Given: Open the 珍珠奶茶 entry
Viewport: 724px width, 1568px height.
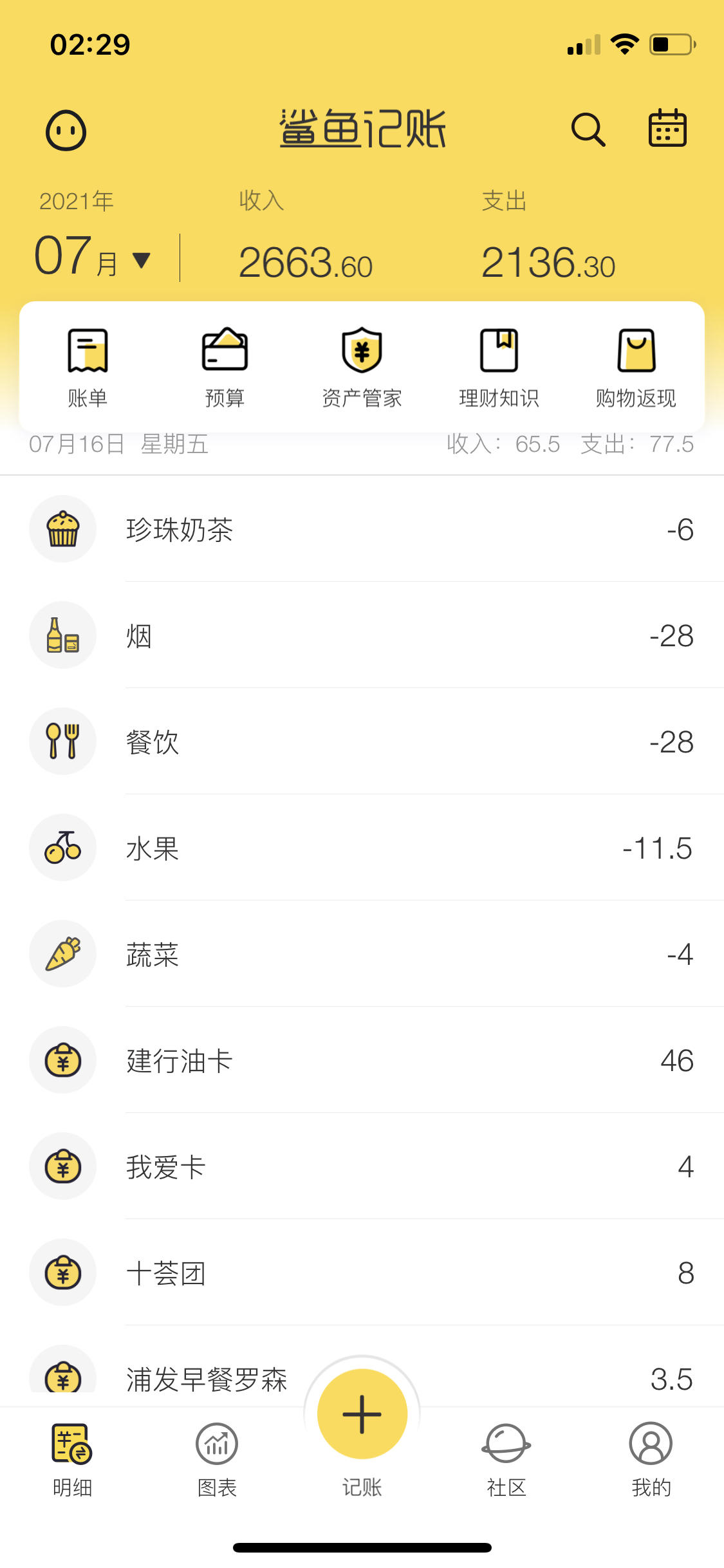Looking at the screenshot, I should coord(362,529).
